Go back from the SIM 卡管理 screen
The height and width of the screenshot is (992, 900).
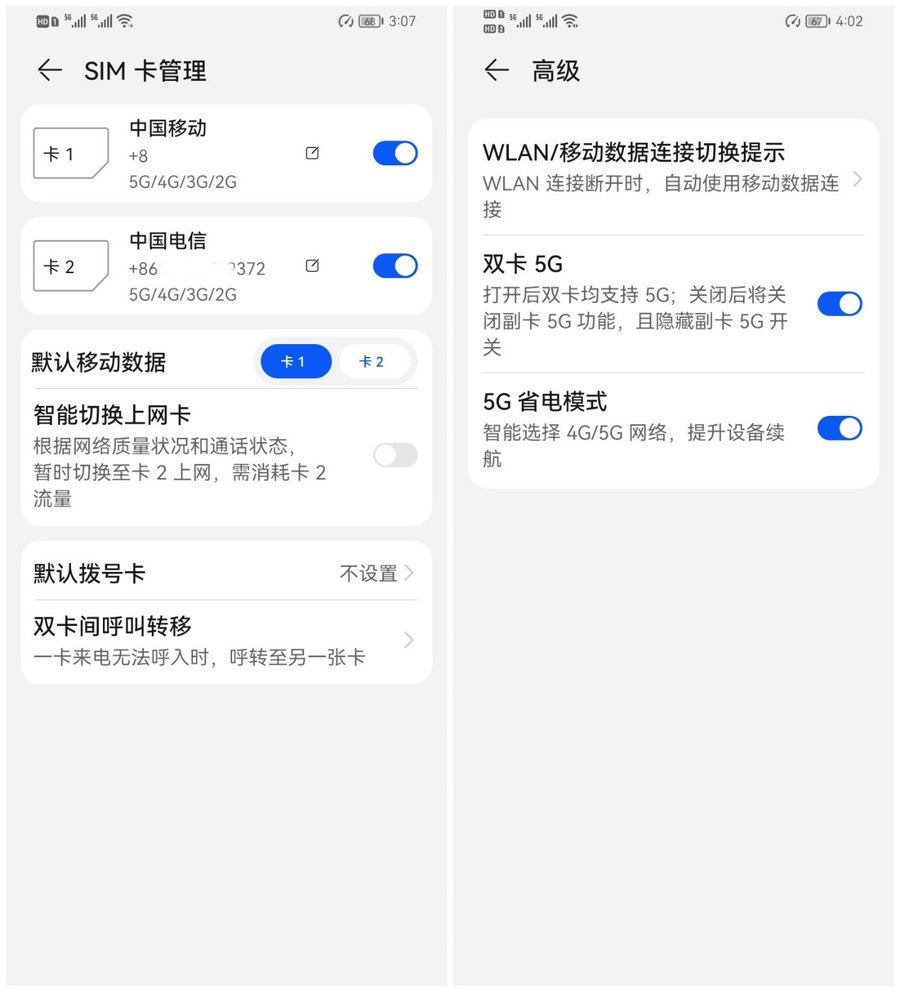tap(49, 70)
